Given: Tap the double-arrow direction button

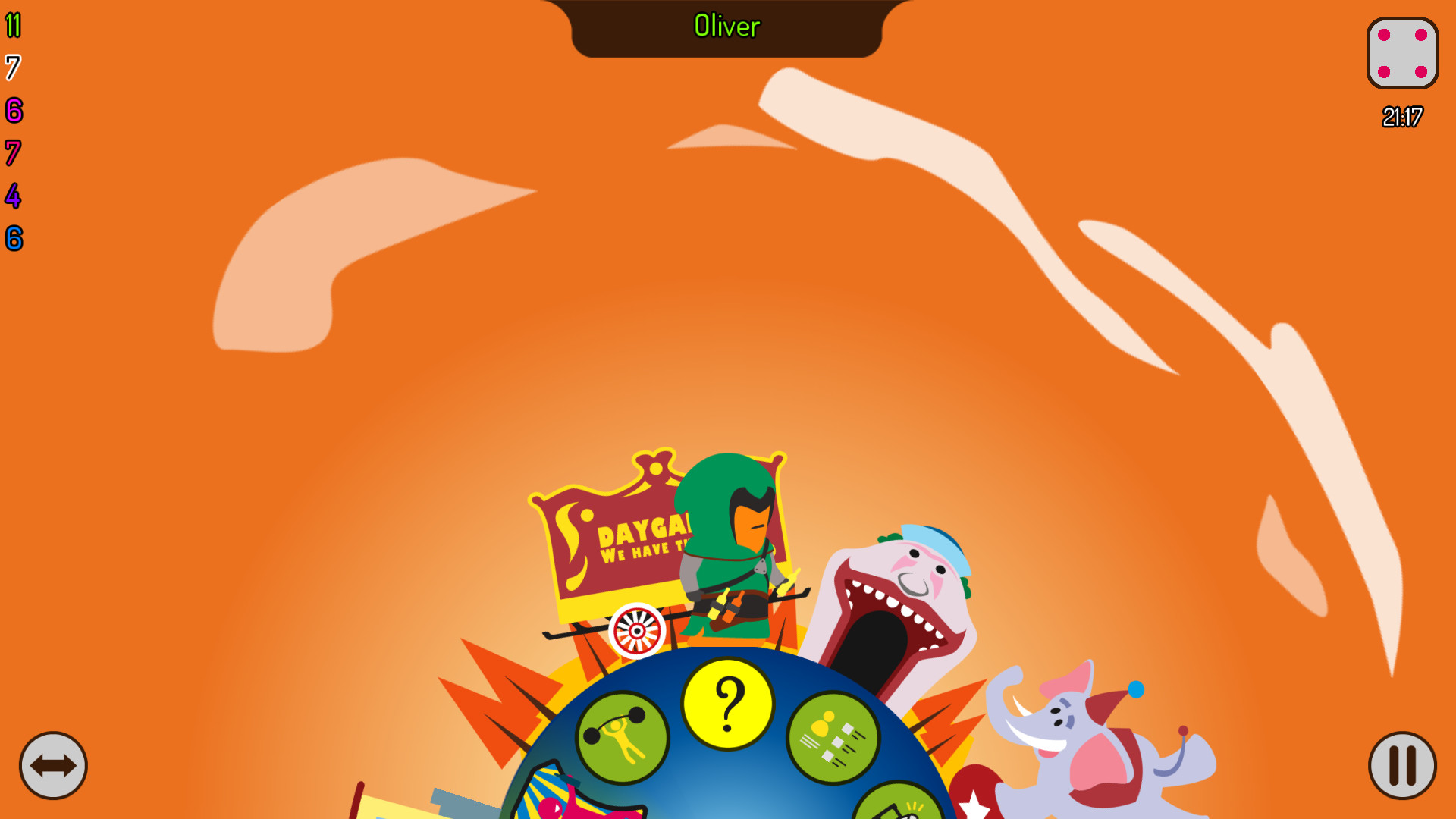Looking at the screenshot, I should coord(53,765).
